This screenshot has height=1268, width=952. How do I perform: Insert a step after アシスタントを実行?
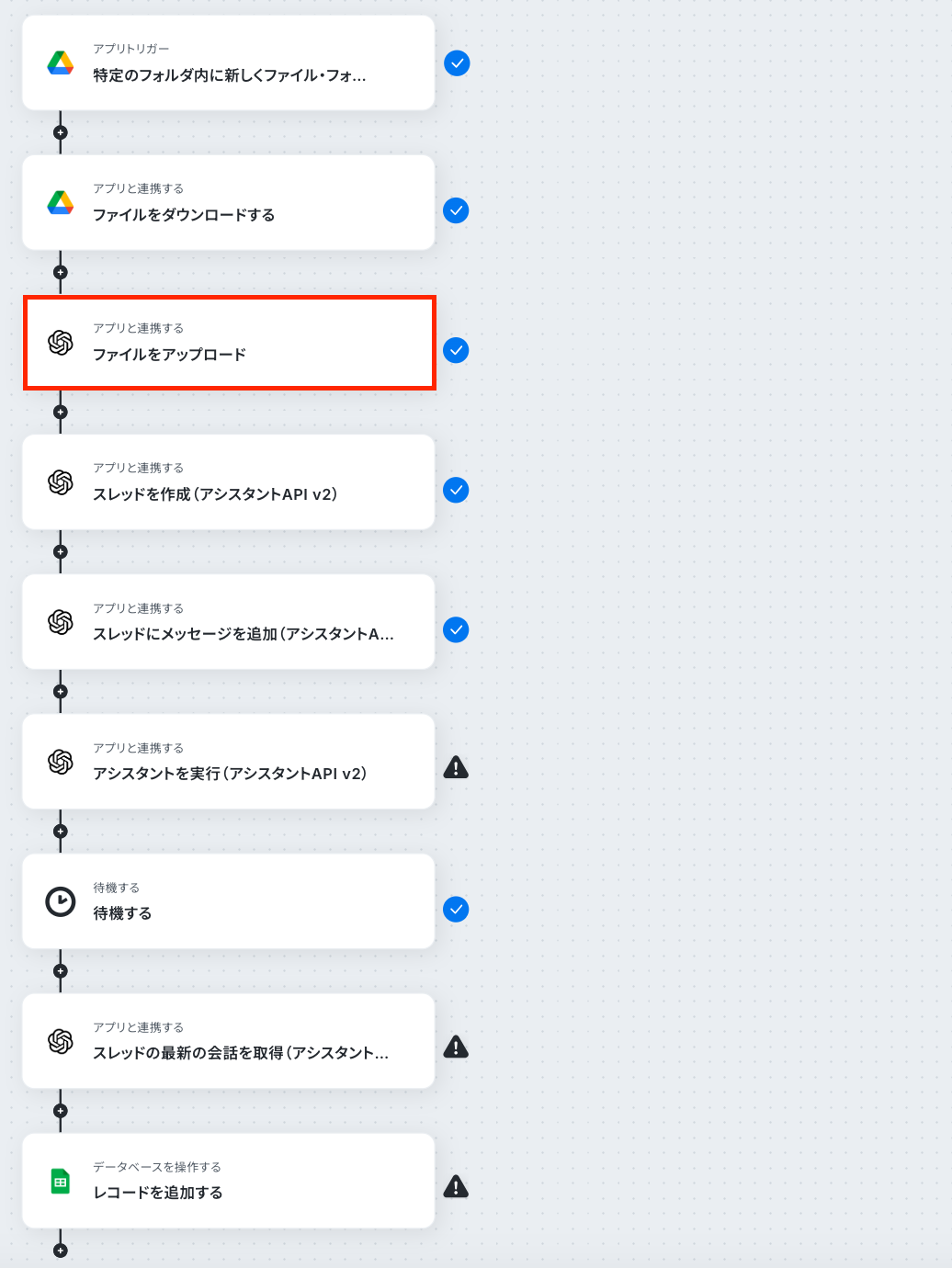click(x=61, y=831)
